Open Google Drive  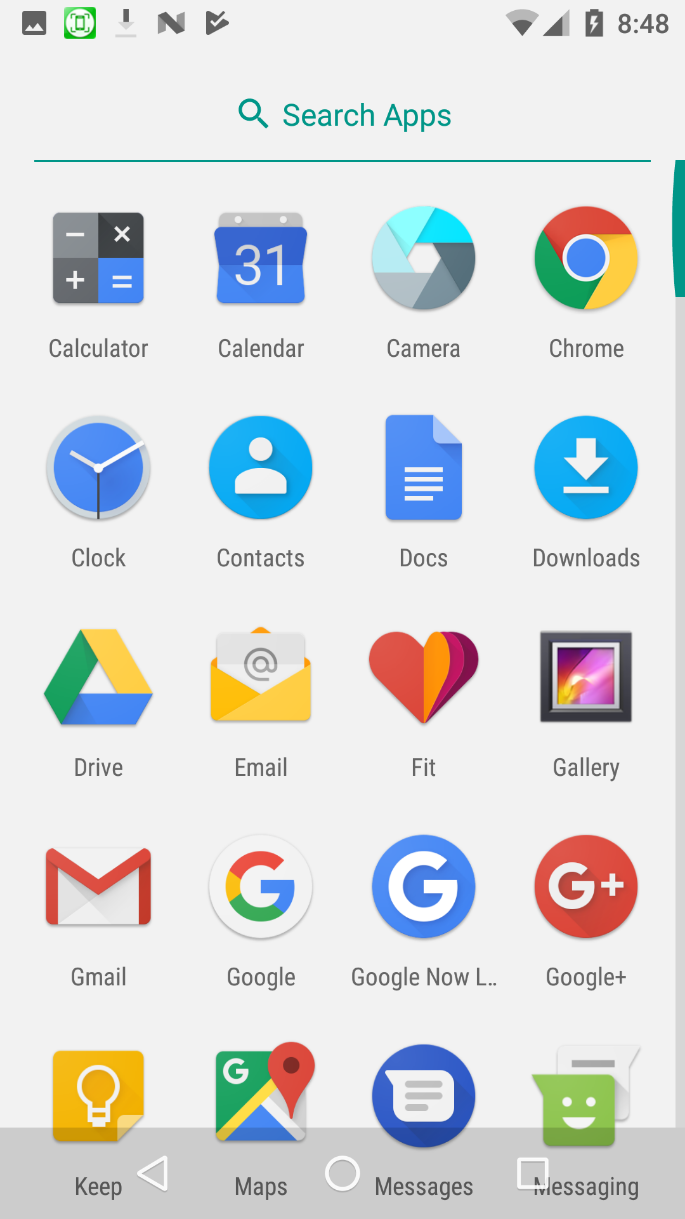98,678
